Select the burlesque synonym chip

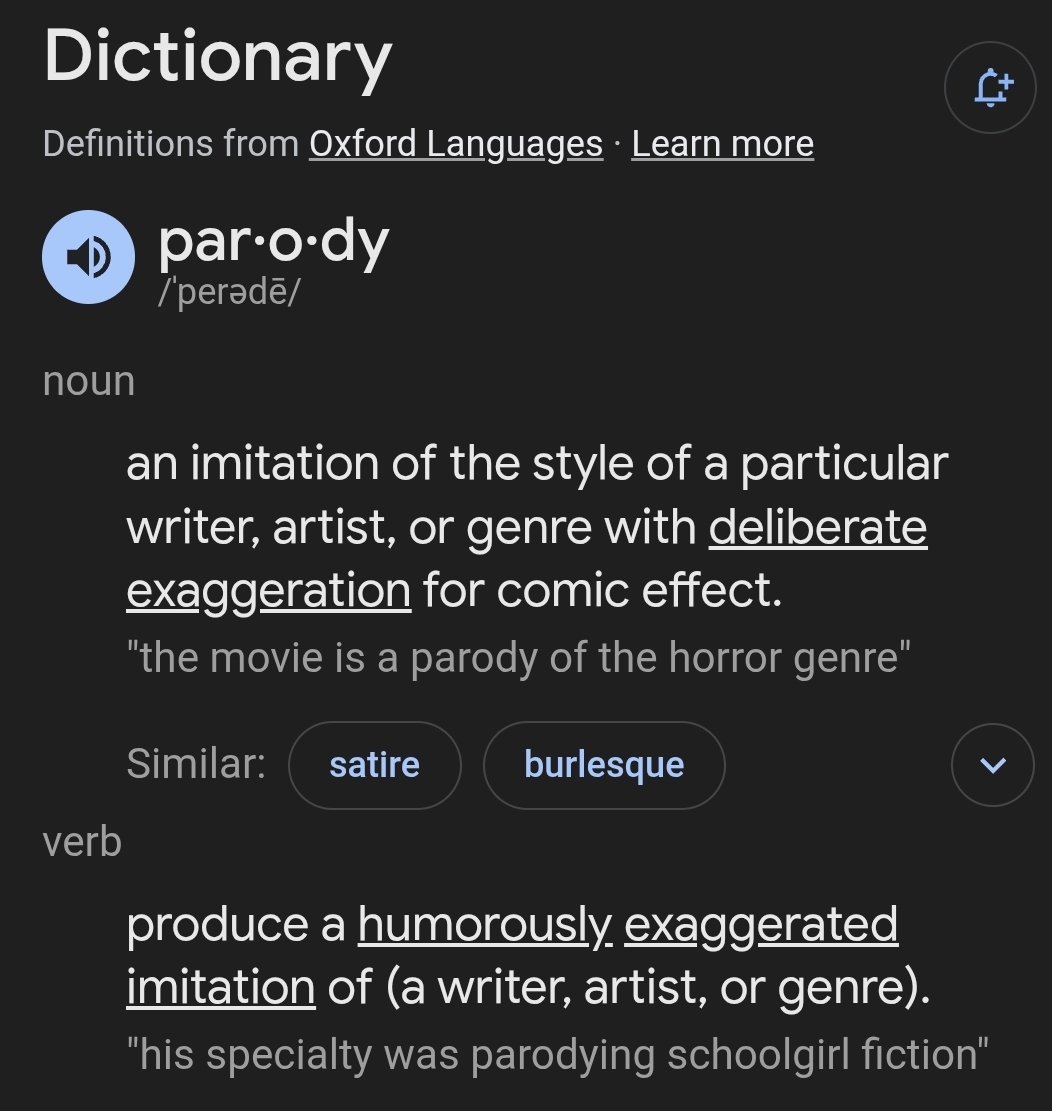(604, 765)
